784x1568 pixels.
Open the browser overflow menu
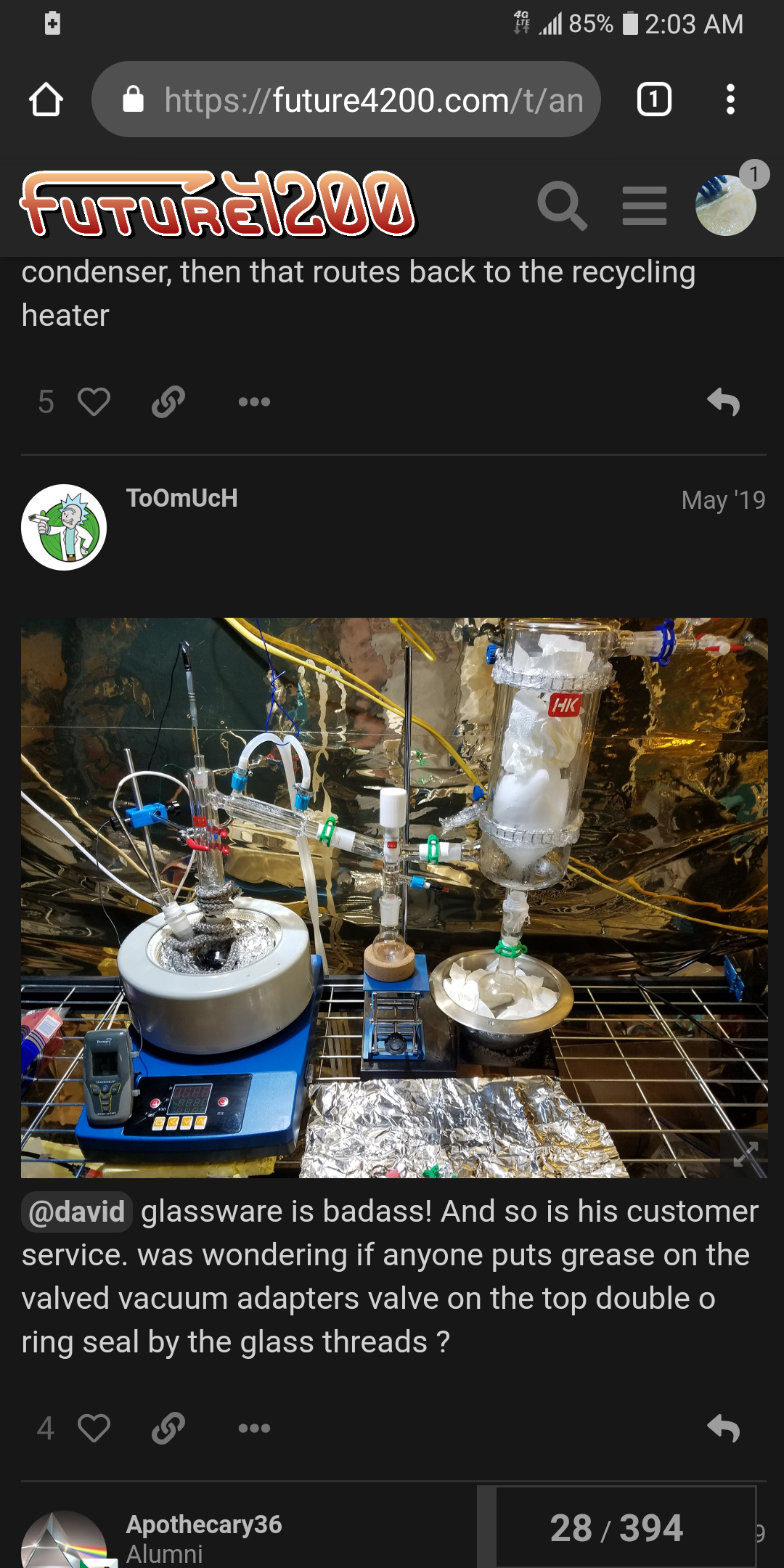[730, 99]
